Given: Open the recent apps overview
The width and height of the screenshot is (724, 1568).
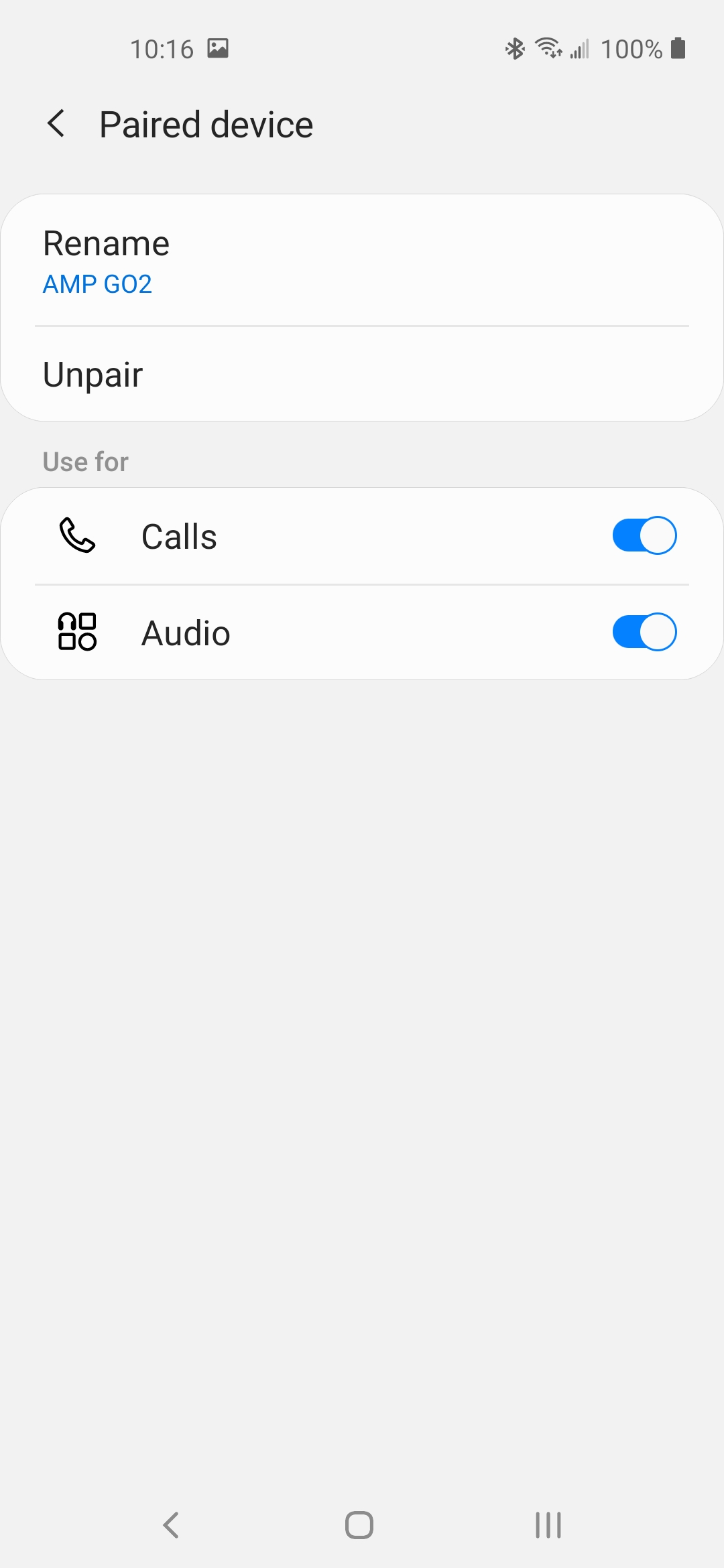Looking at the screenshot, I should [548, 1524].
